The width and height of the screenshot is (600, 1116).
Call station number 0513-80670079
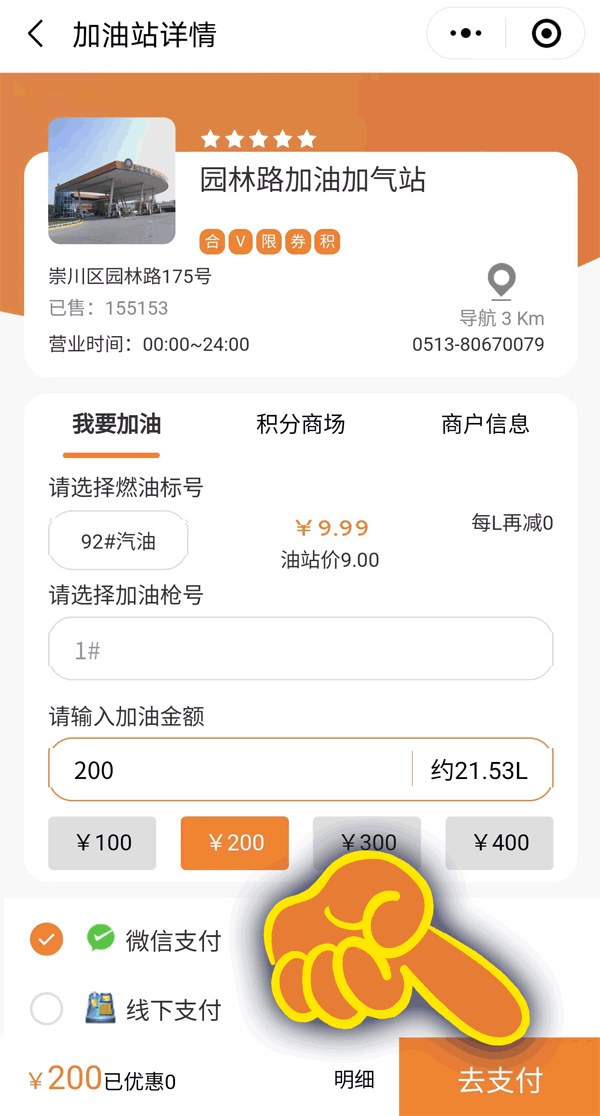pyautogui.click(x=478, y=345)
